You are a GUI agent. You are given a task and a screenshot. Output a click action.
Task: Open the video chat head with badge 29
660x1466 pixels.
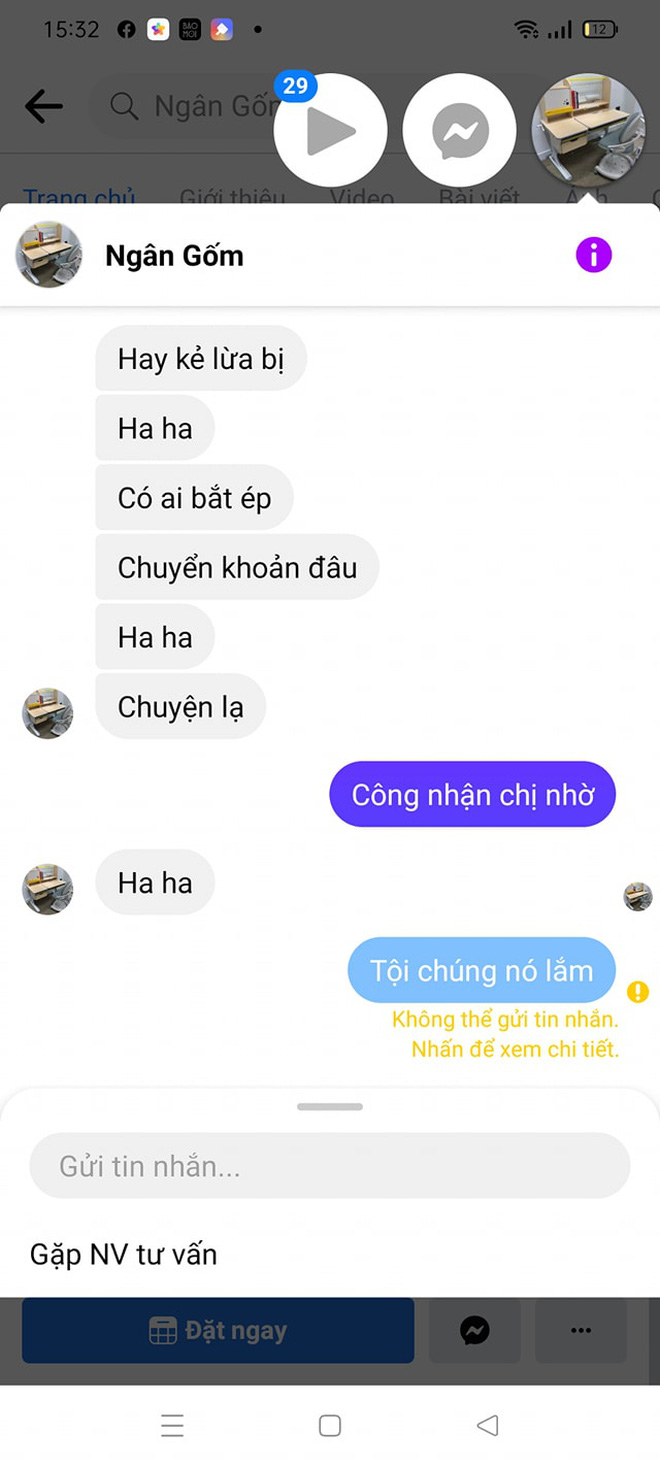[330, 131]
